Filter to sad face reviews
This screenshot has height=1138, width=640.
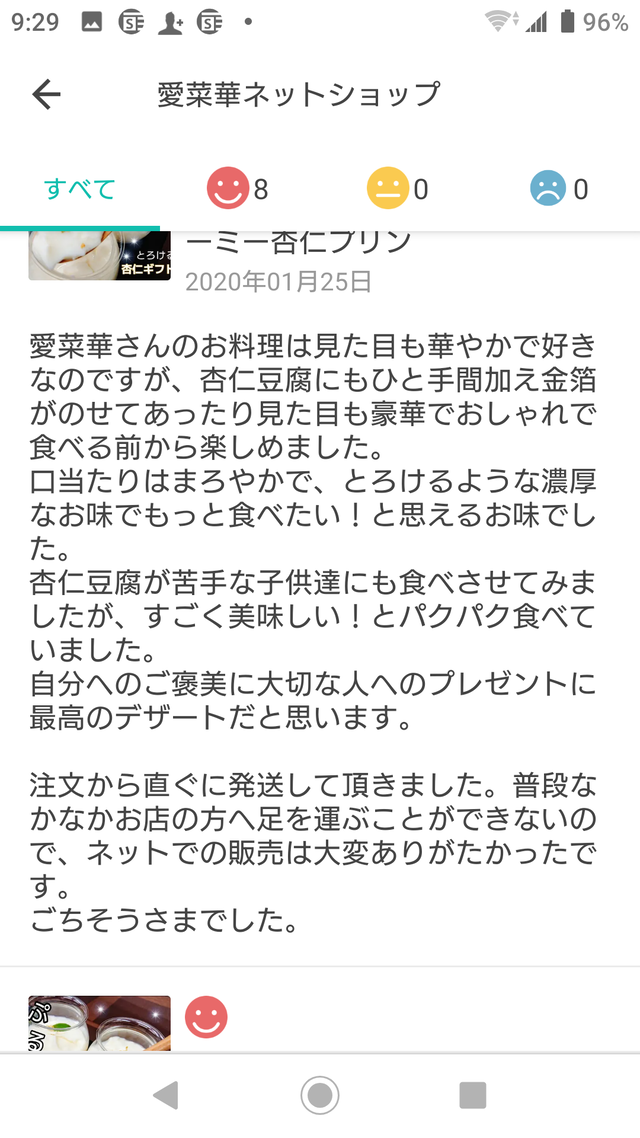(558, 189)
